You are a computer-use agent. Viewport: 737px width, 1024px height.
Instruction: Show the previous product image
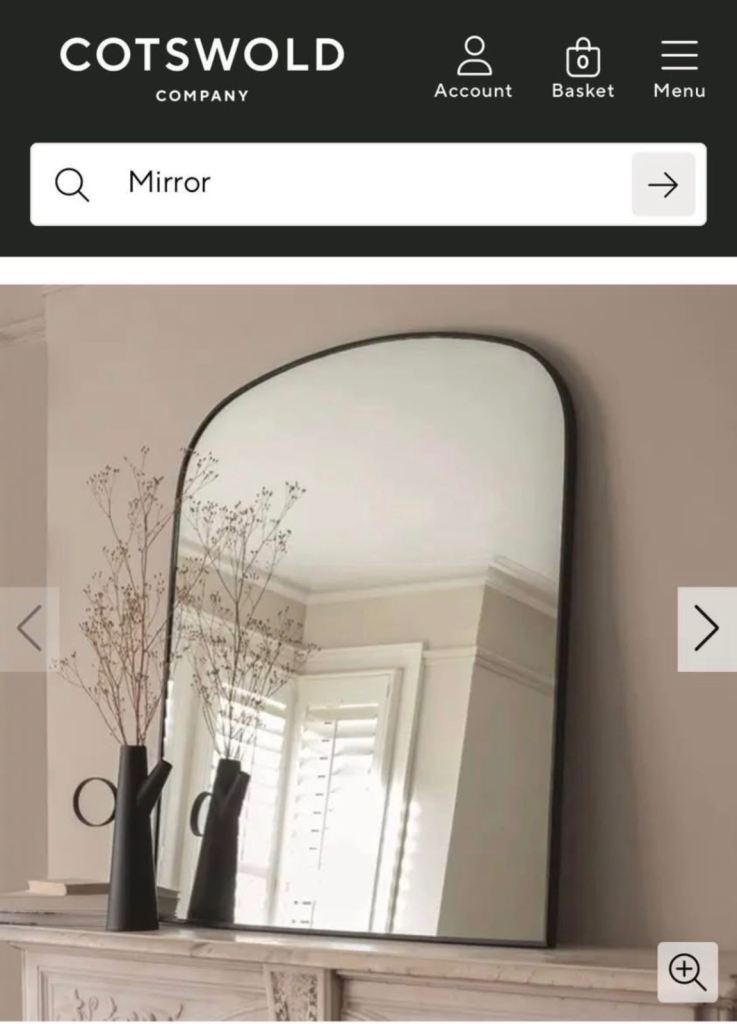pos(29,629)
